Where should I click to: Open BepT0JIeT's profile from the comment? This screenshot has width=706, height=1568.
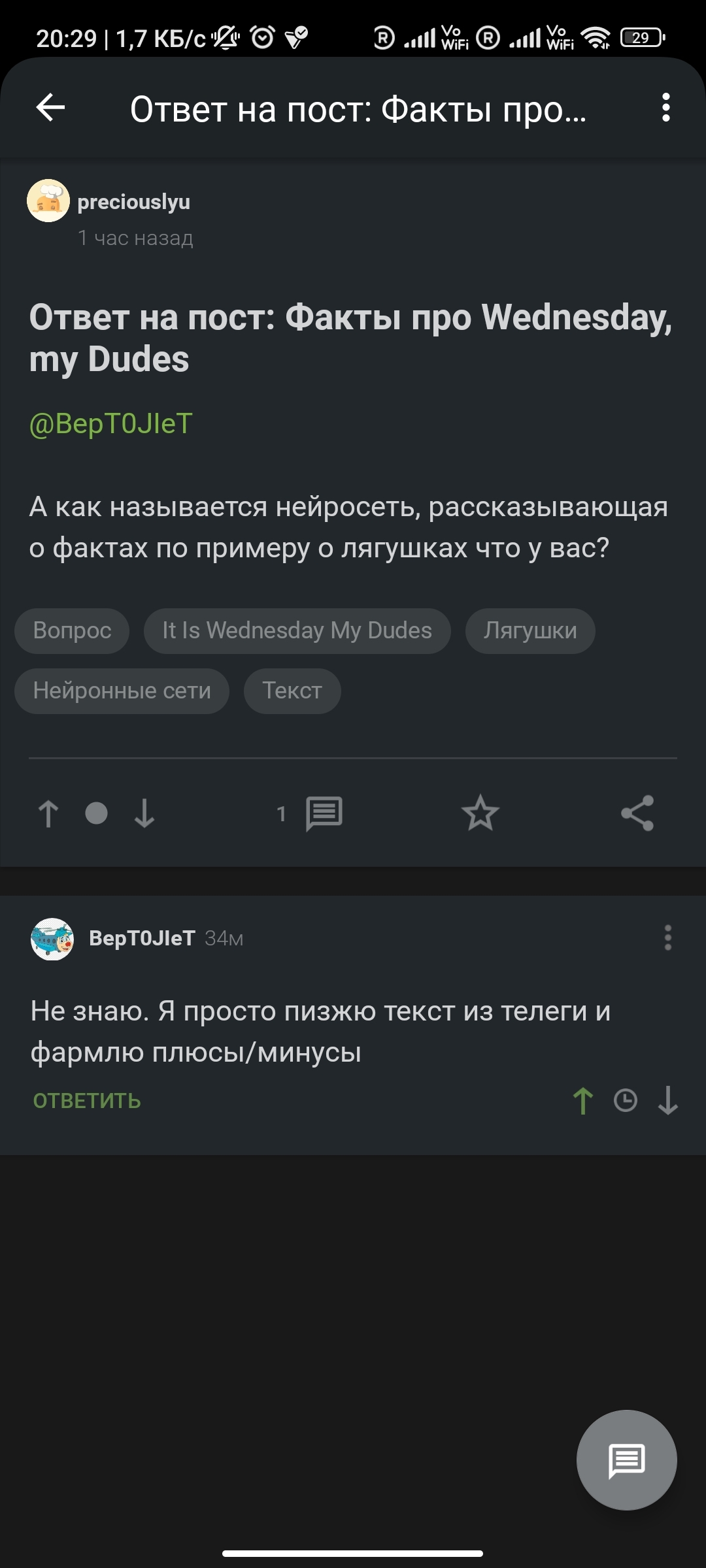click(x=142, y=938)
